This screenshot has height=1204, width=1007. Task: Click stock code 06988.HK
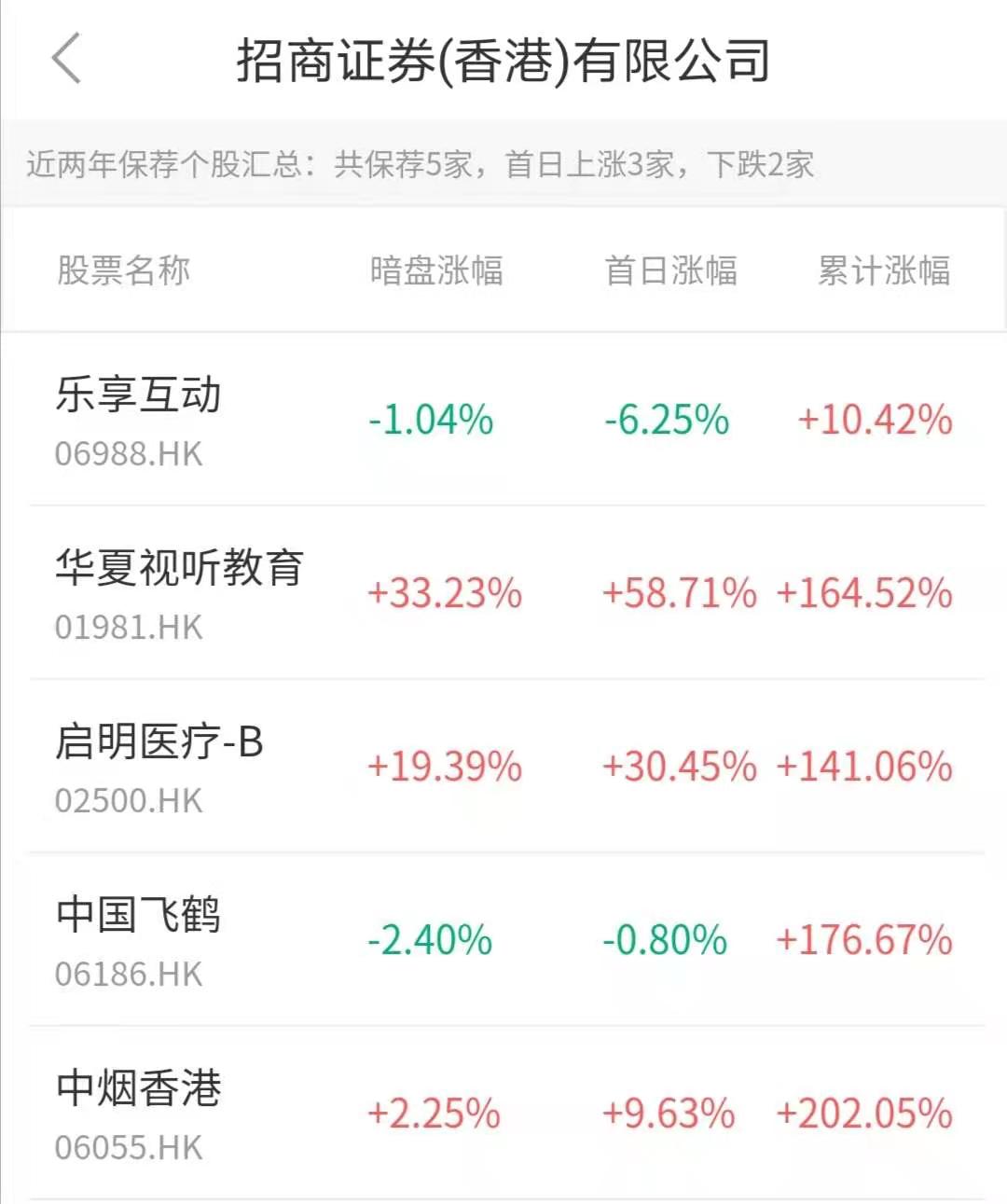pos(127,454)
